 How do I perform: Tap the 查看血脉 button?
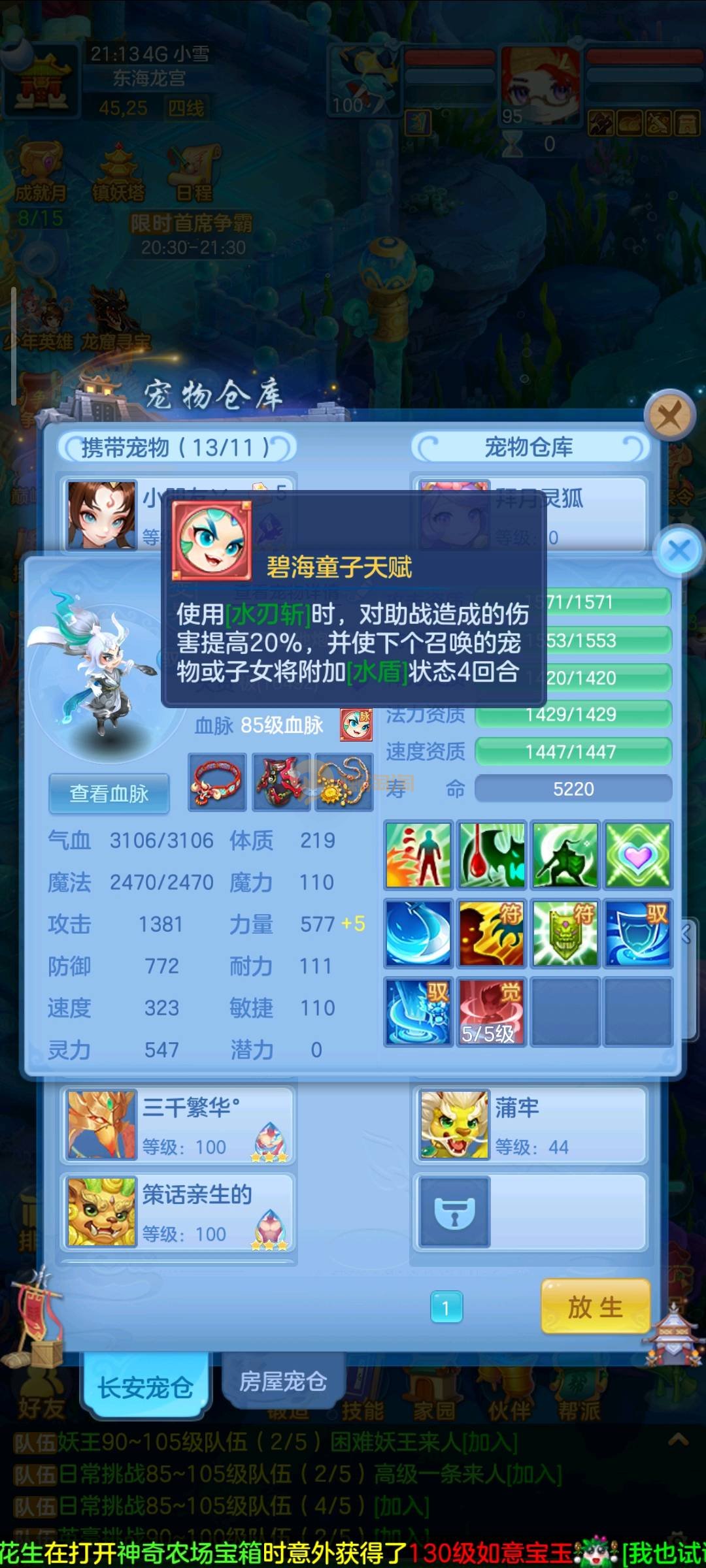tap(109, 794)
